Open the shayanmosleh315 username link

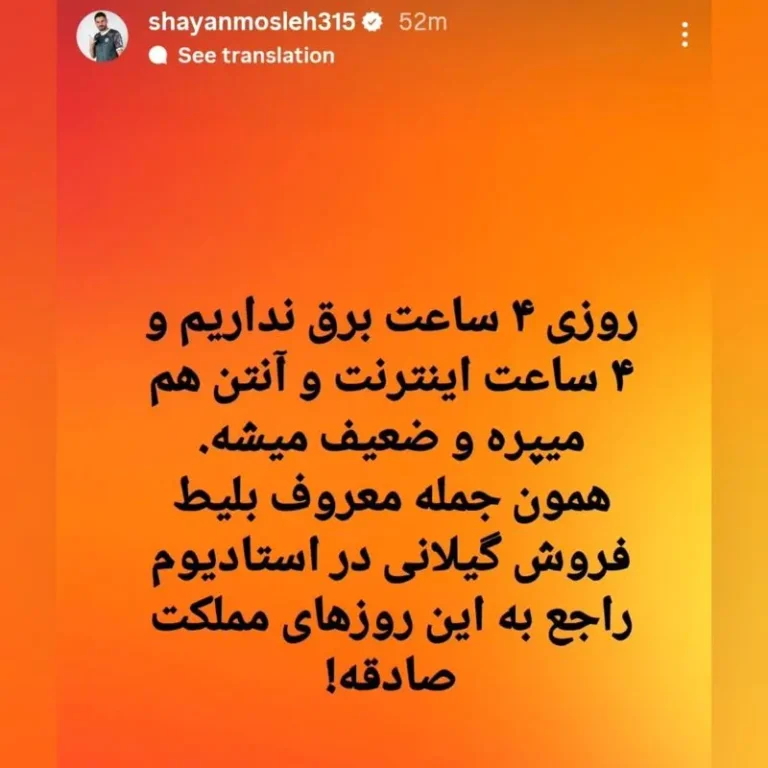tap(252, 22)
